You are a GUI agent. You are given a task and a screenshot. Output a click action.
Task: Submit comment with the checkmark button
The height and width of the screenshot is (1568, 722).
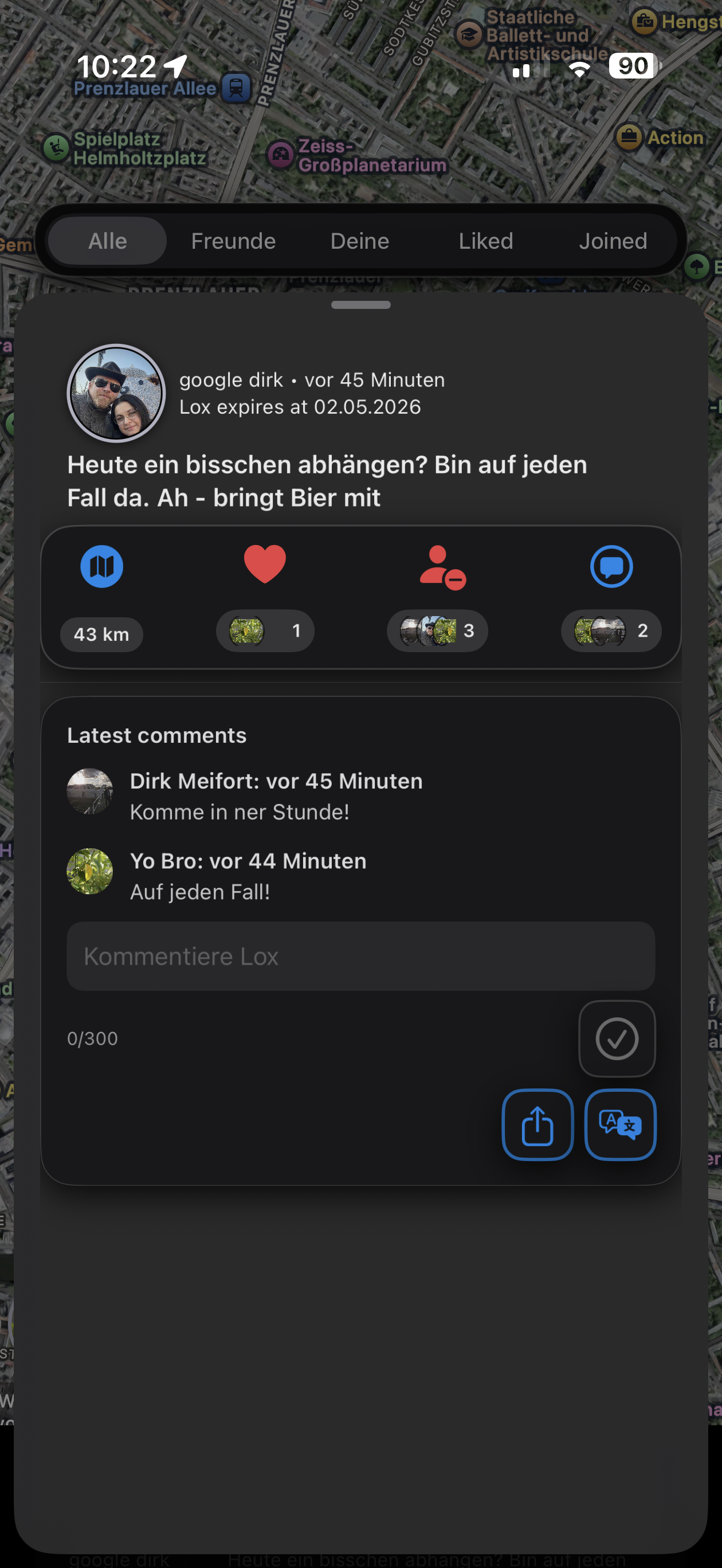click(x=617, y=1038)
